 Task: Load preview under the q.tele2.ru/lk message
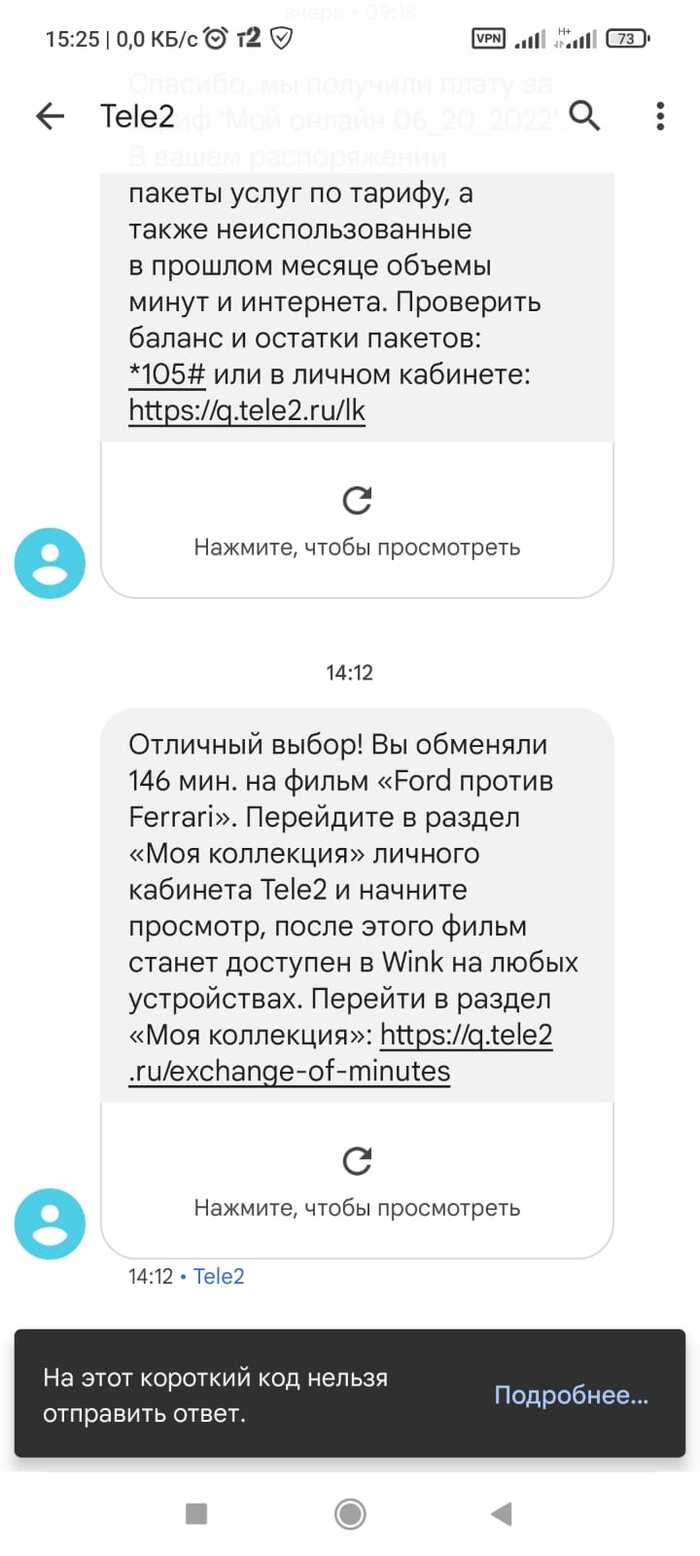tap(357, 520)
